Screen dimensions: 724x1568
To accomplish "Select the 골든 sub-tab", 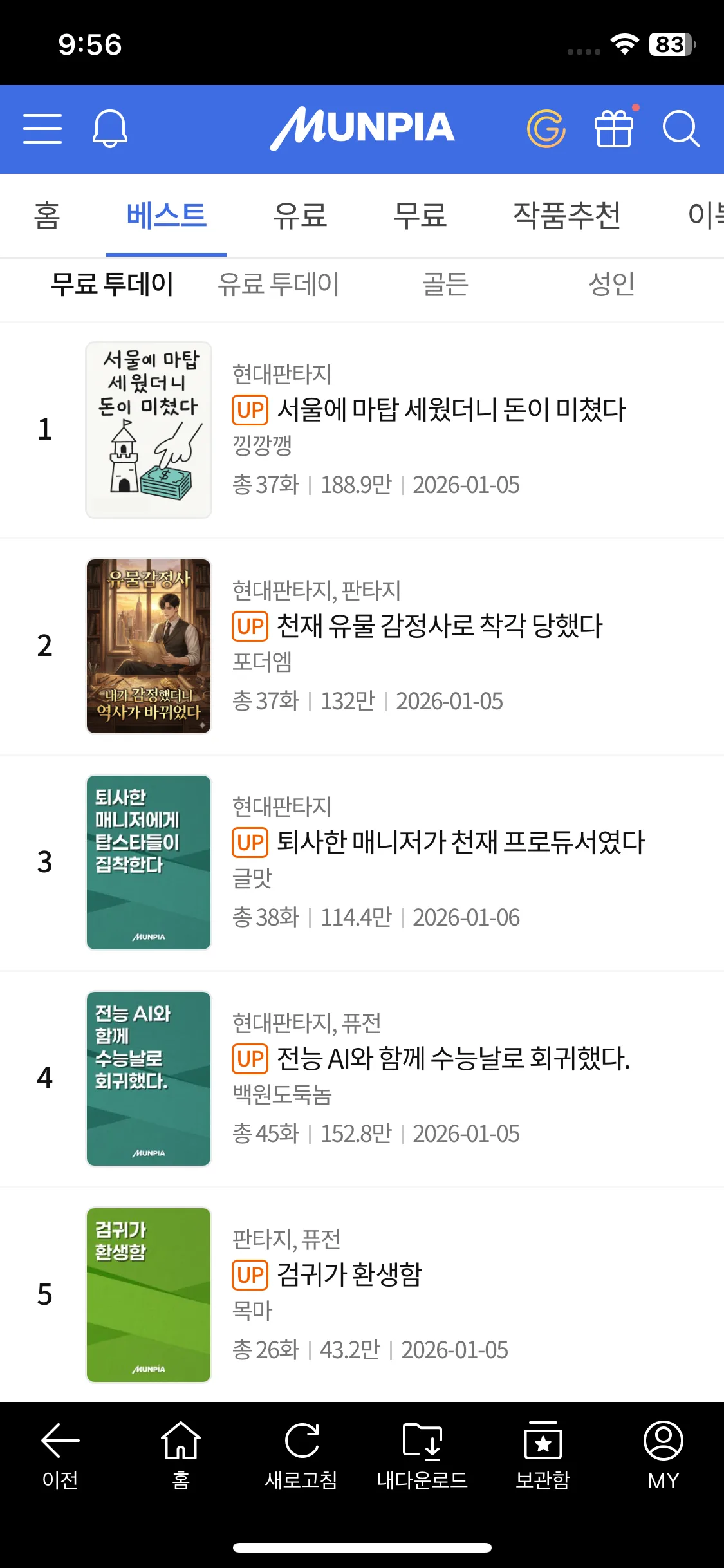I will [x=445, y=284].
